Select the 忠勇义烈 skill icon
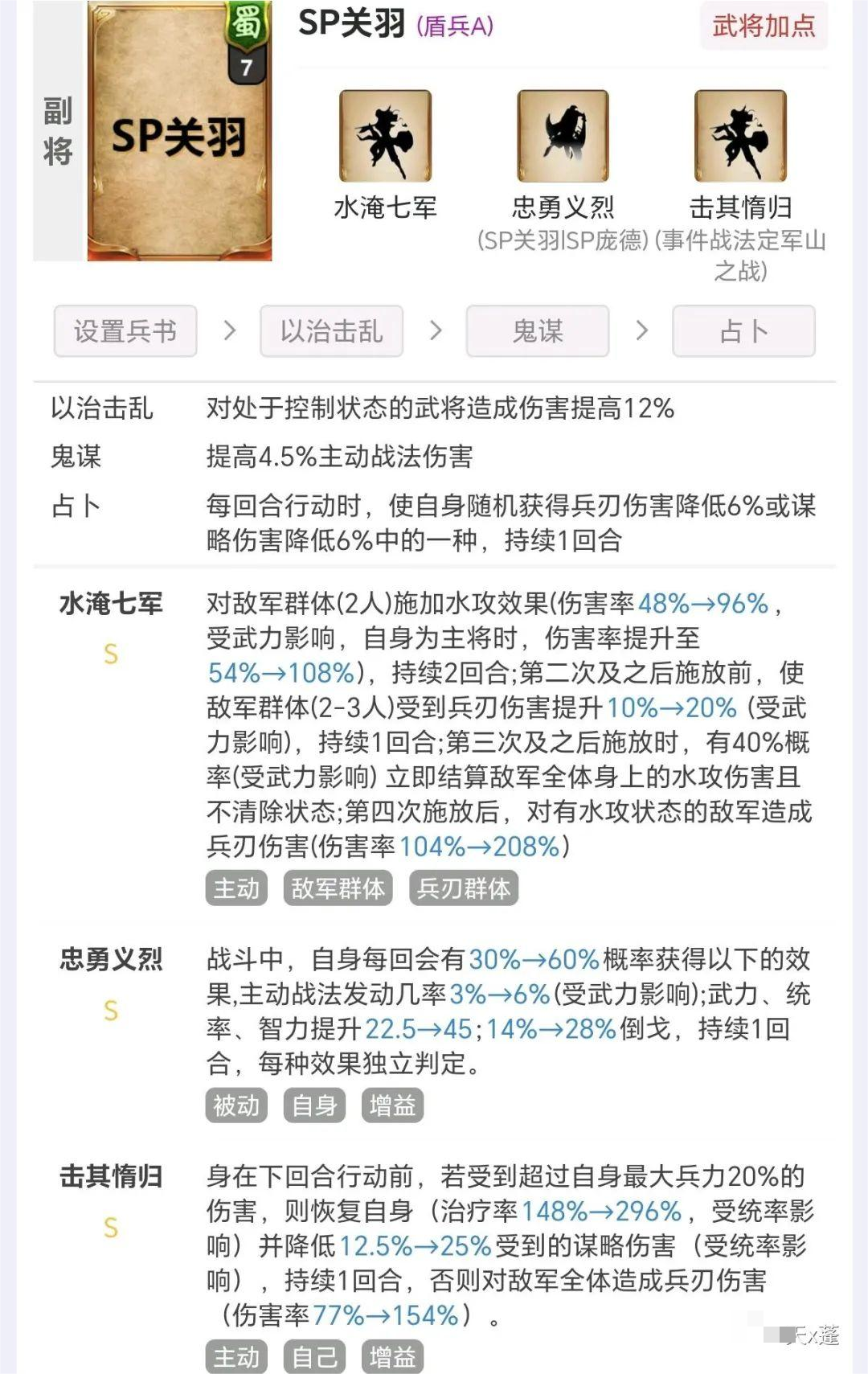This screenshot has width=868, height=1374. click(x=563, y=136)
